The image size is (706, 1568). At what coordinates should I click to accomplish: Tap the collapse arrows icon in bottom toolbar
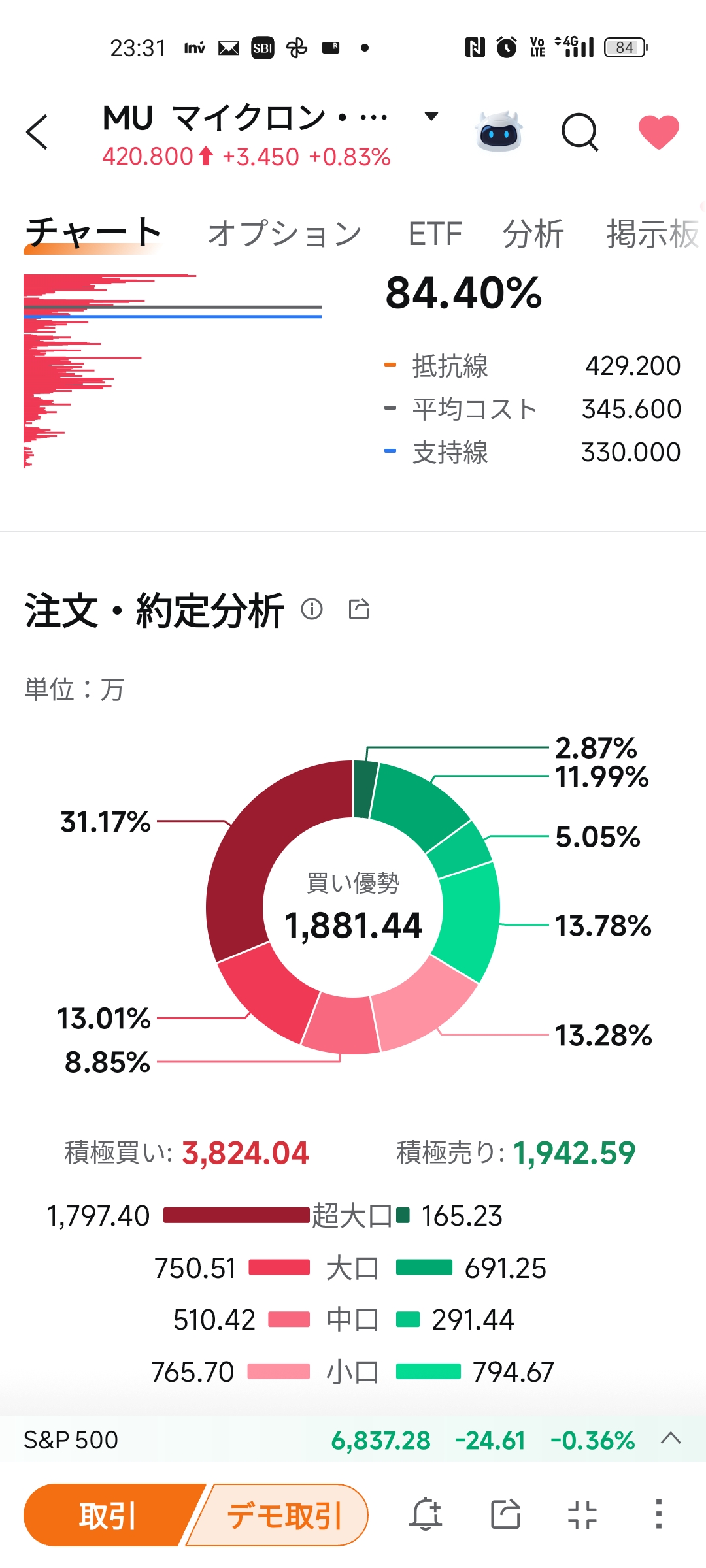point(582,1514)
